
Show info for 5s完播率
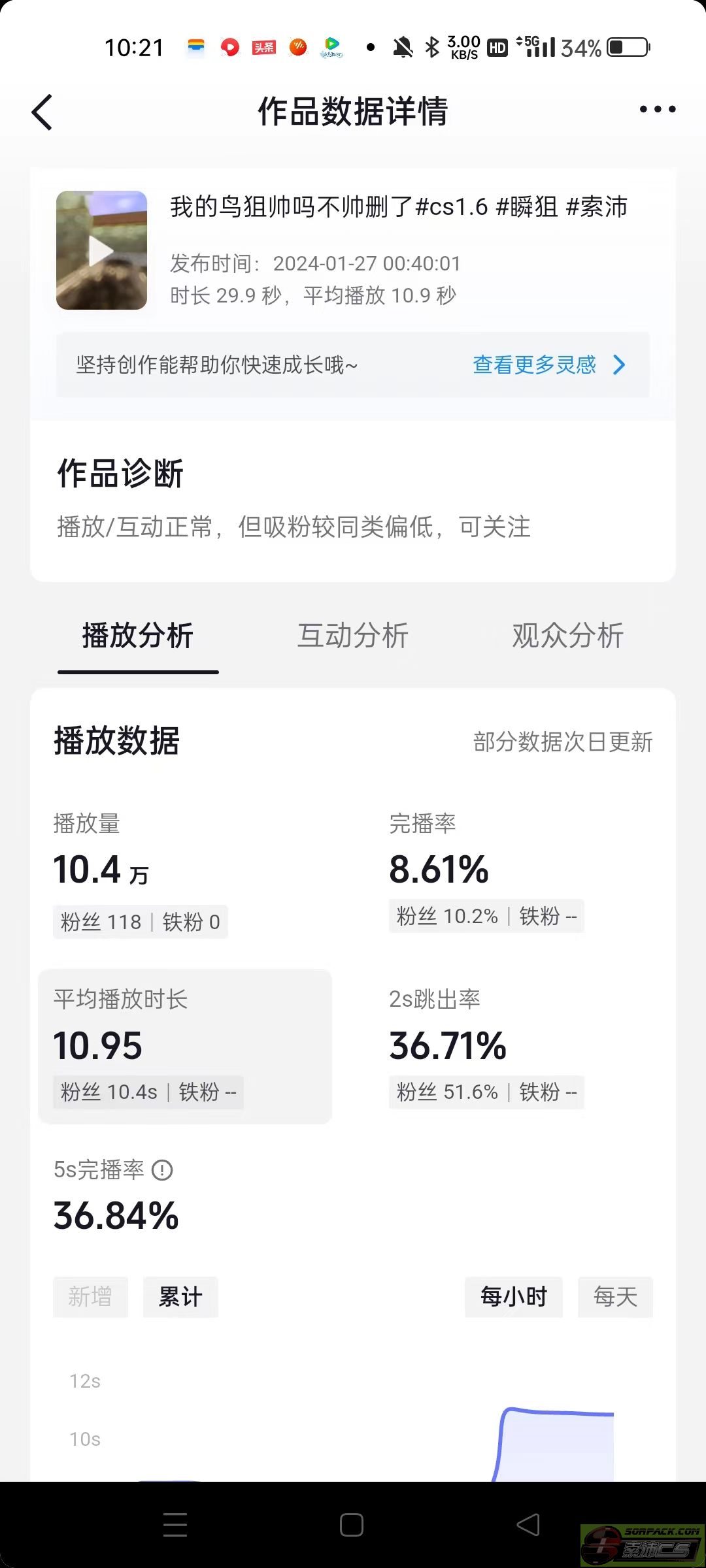(162, 1170)
